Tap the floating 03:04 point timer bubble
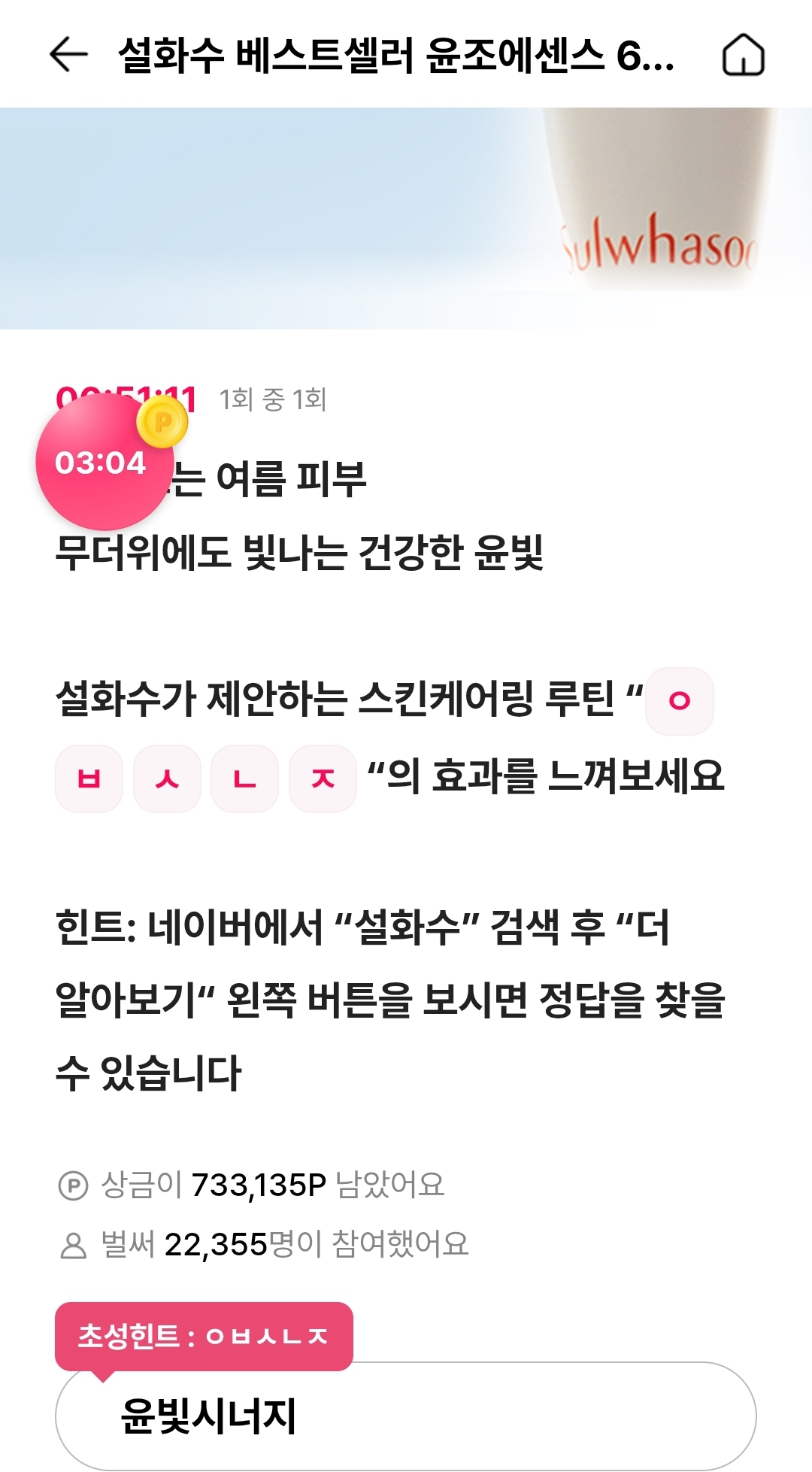The width and height of the screenshot is (812, 1472). click(x=105, y=462)
